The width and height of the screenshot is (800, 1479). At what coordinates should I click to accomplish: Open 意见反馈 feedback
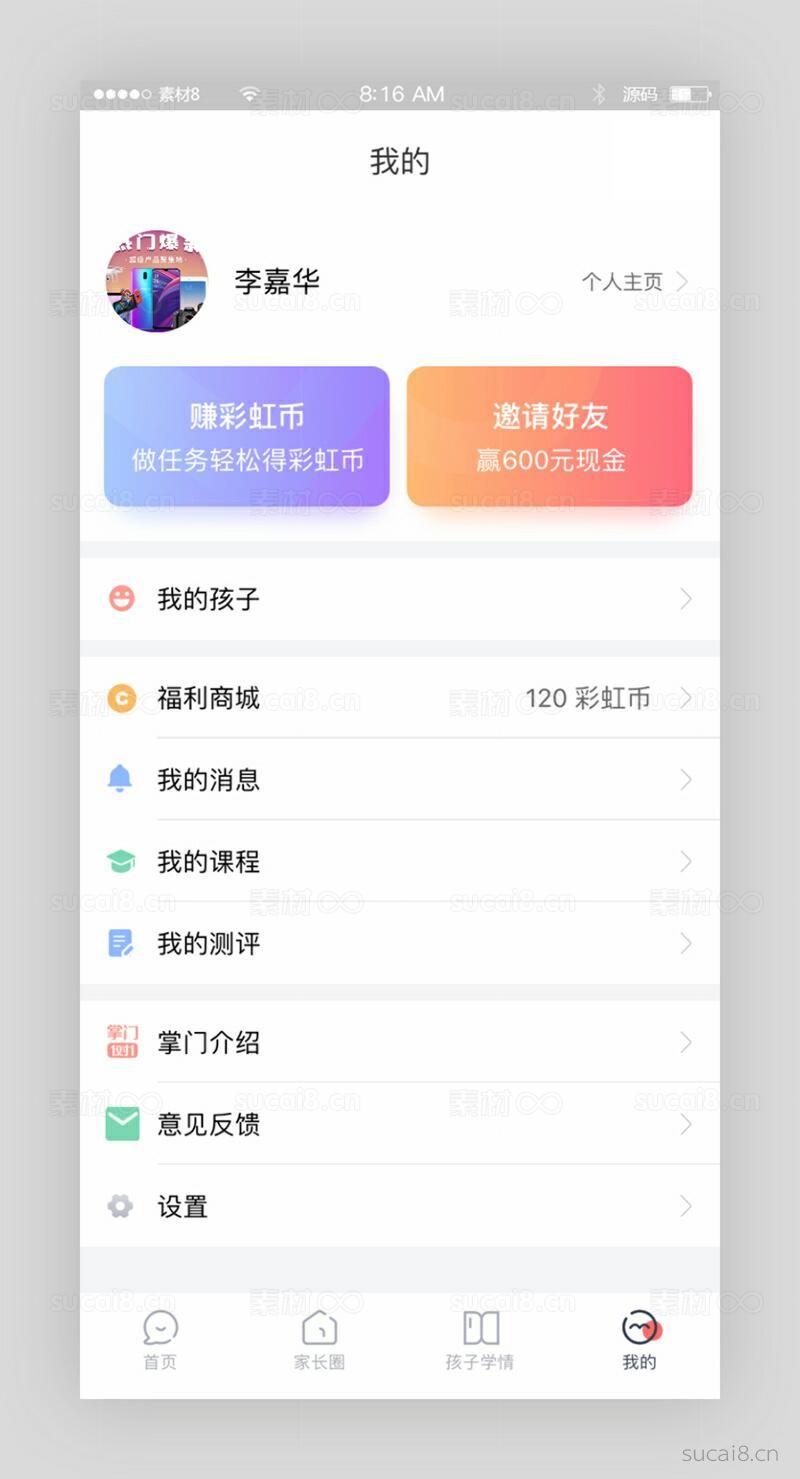[x=400, y=1125]
